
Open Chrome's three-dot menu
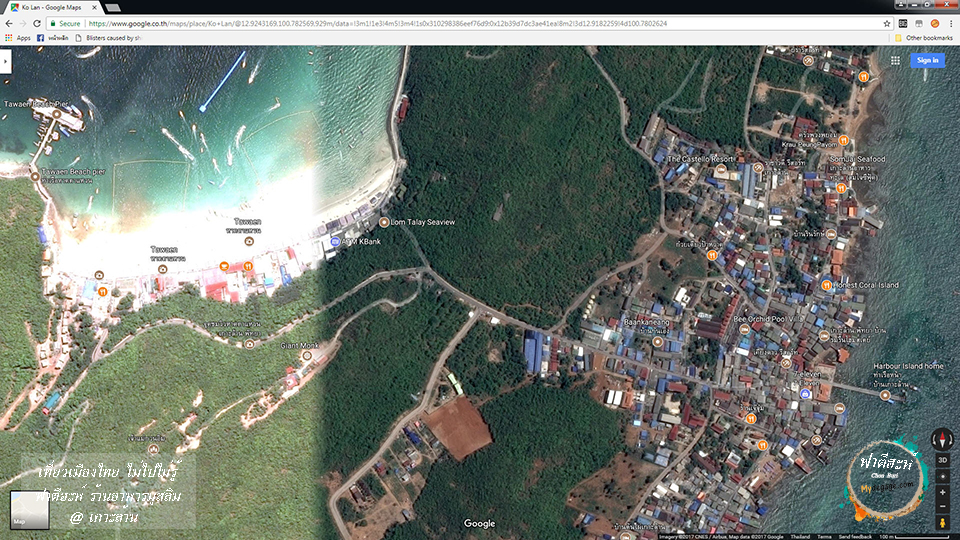tap(950, 23)
